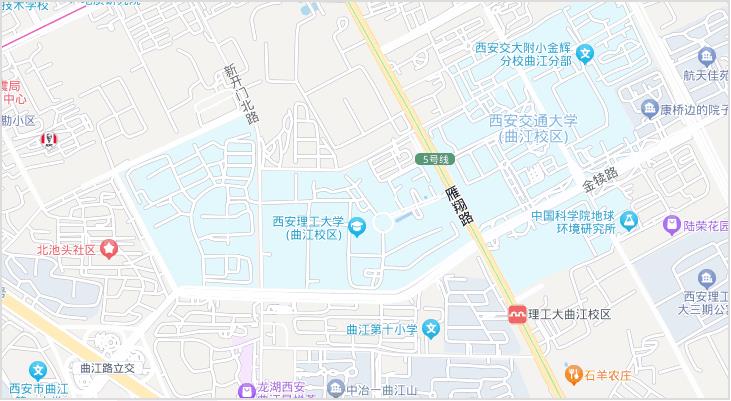Open the 理工大曲江校区 metro station marker
The width and height of the screenshot is (731, 401).
[x=518, y=315]
